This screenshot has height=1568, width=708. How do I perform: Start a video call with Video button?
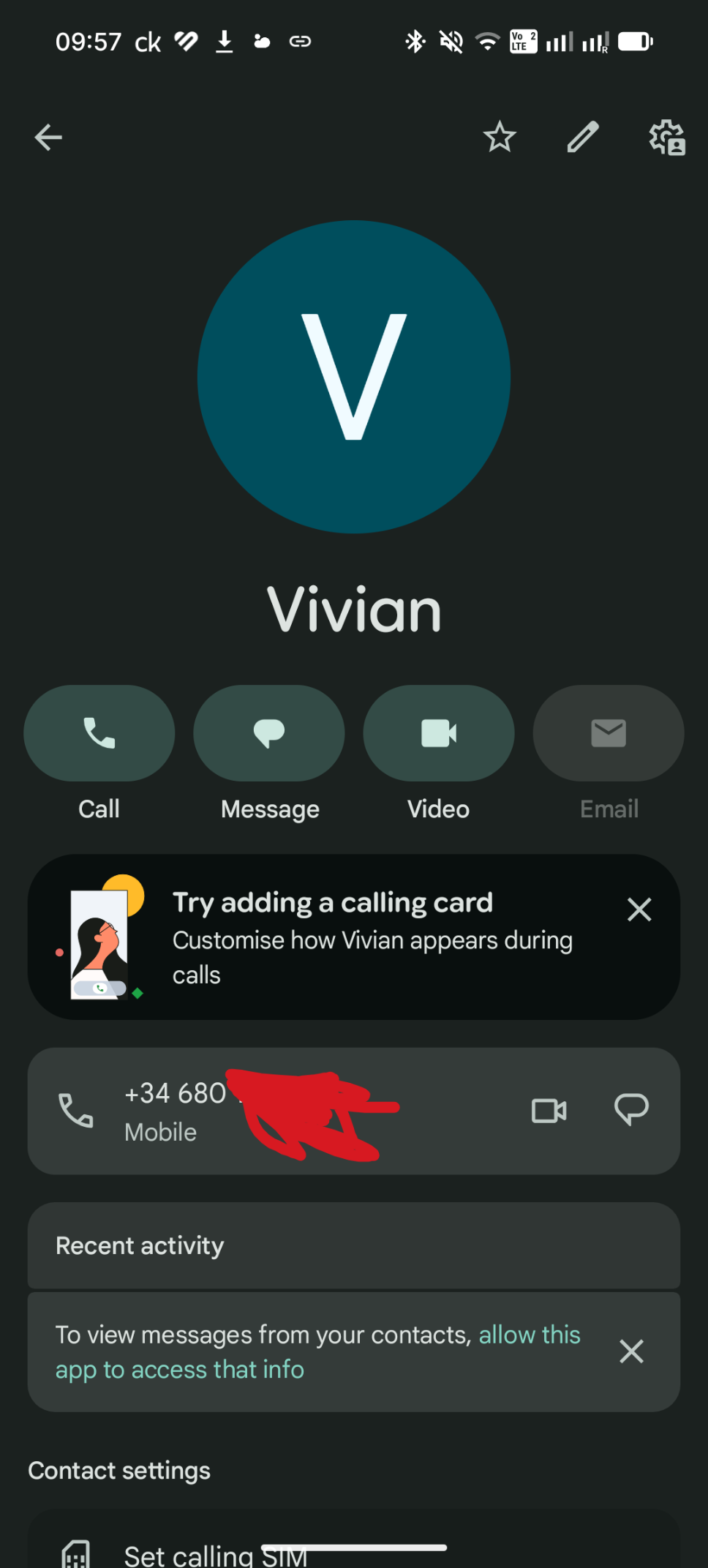click(x=439, y=733)
